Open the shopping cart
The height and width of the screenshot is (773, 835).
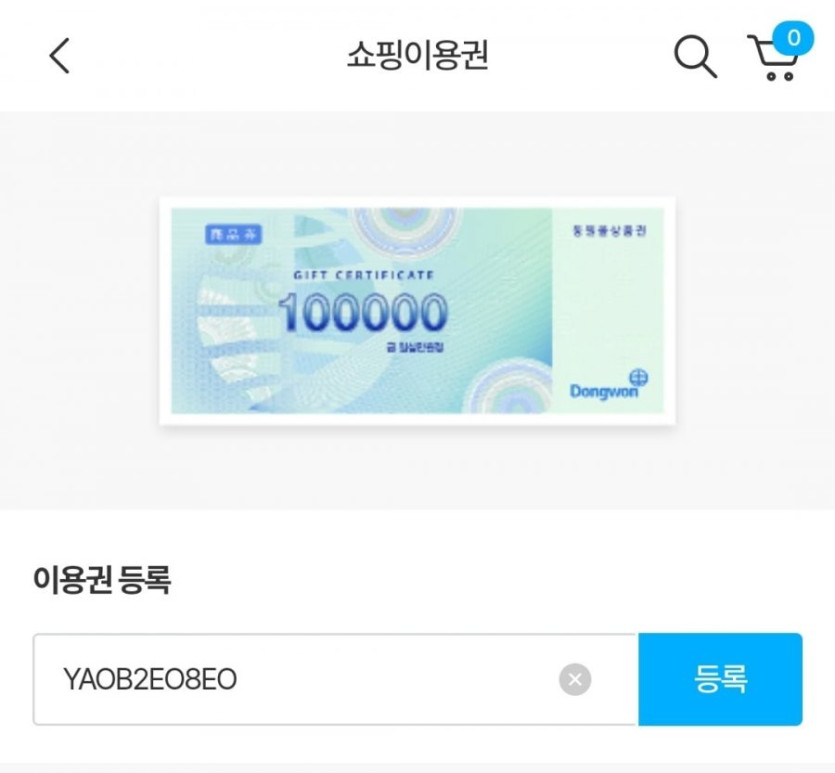pos(773,57)
